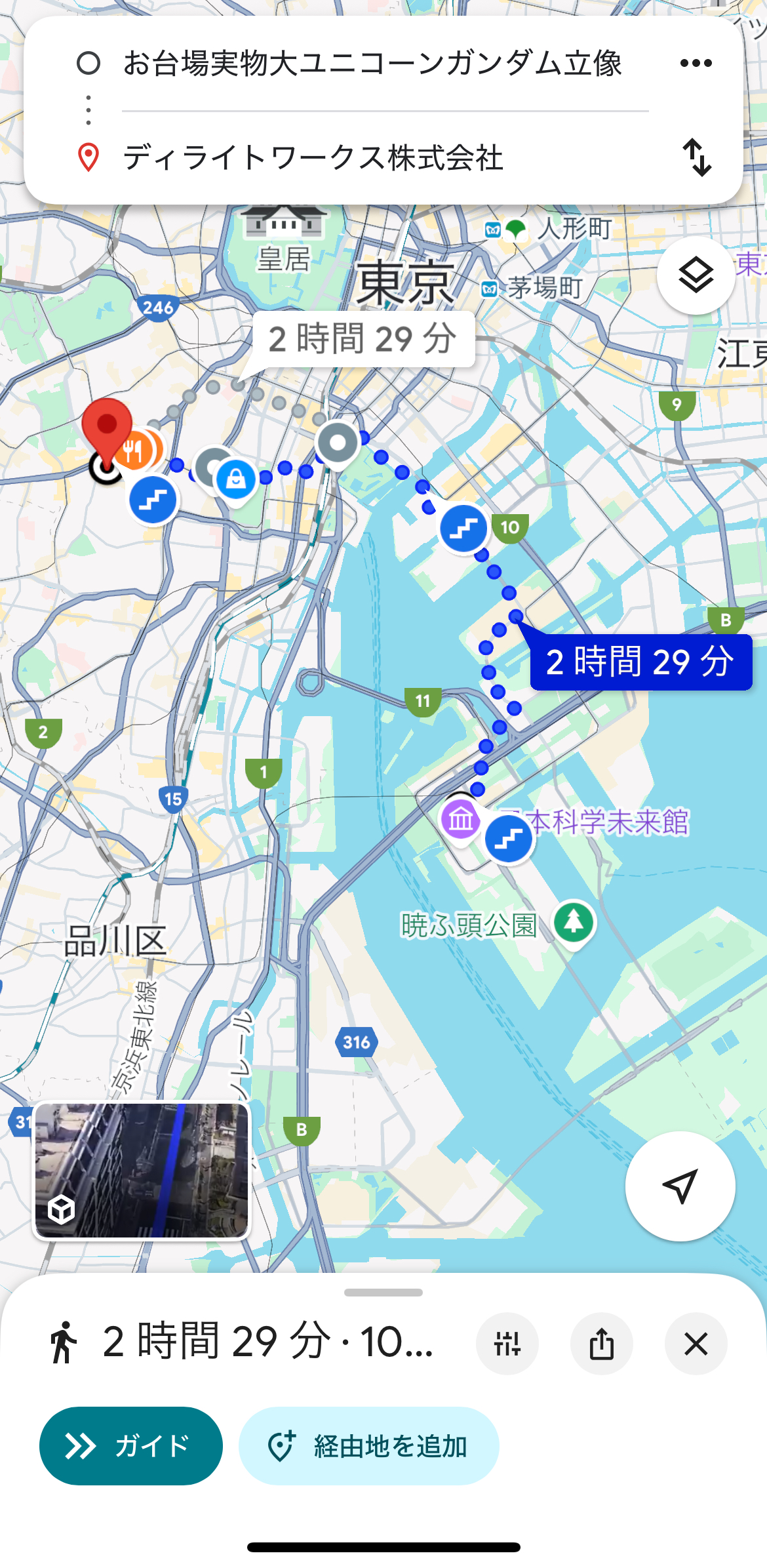The width and height of the screenshot is (767, 1568).
Task: Share these walking directions
Action: 601,1343
